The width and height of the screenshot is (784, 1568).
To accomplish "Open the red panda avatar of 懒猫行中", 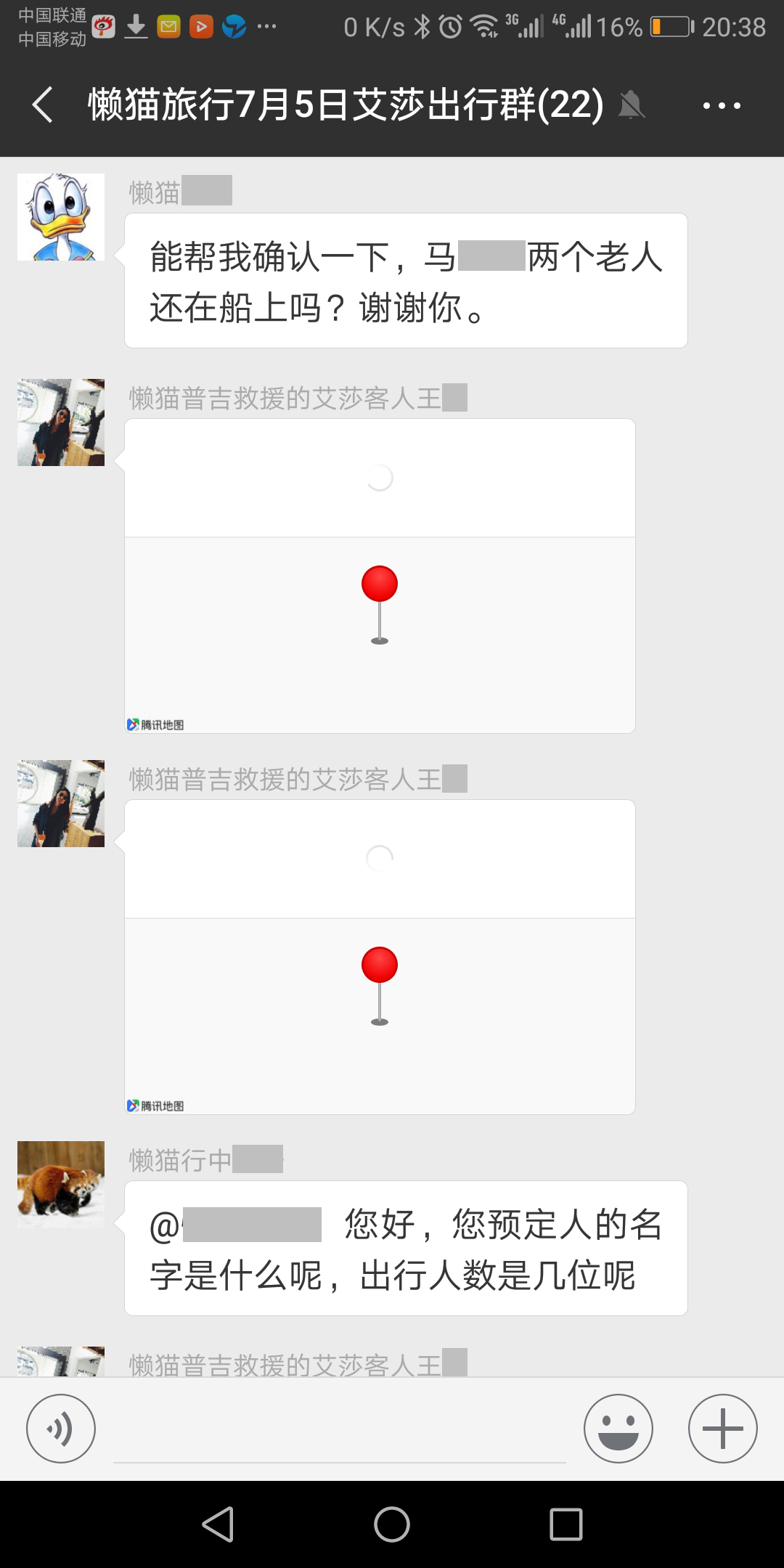I will (60, 1183).
